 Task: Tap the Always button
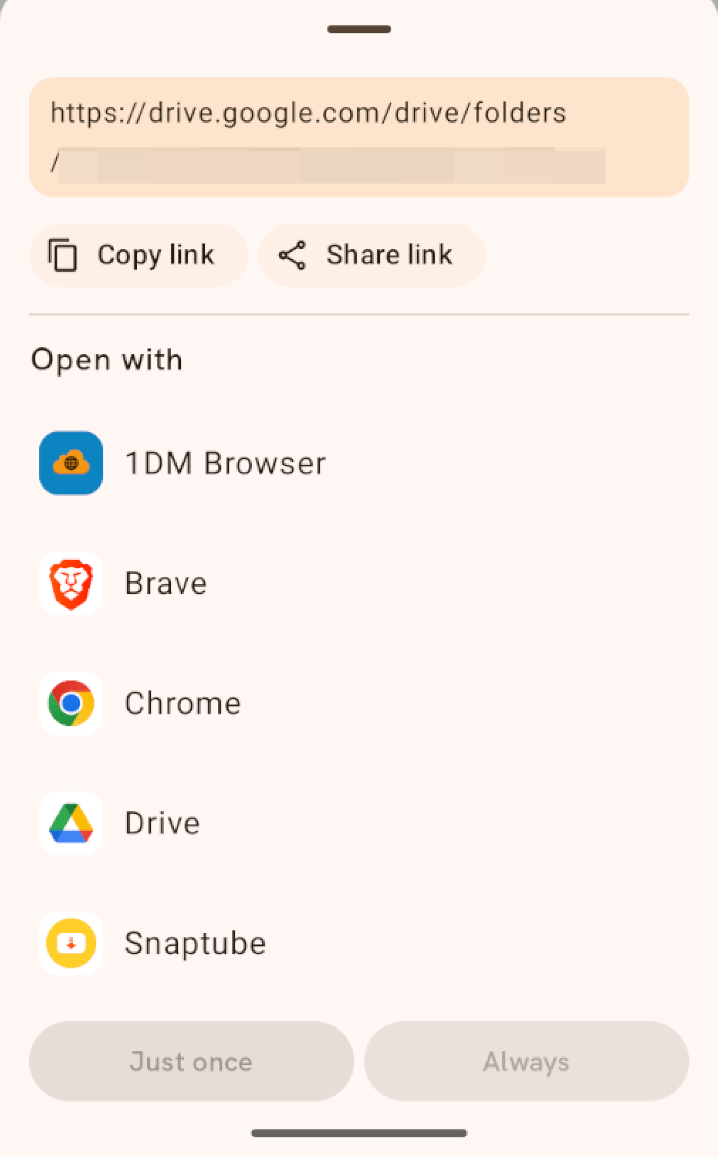tap(526, 1061)
